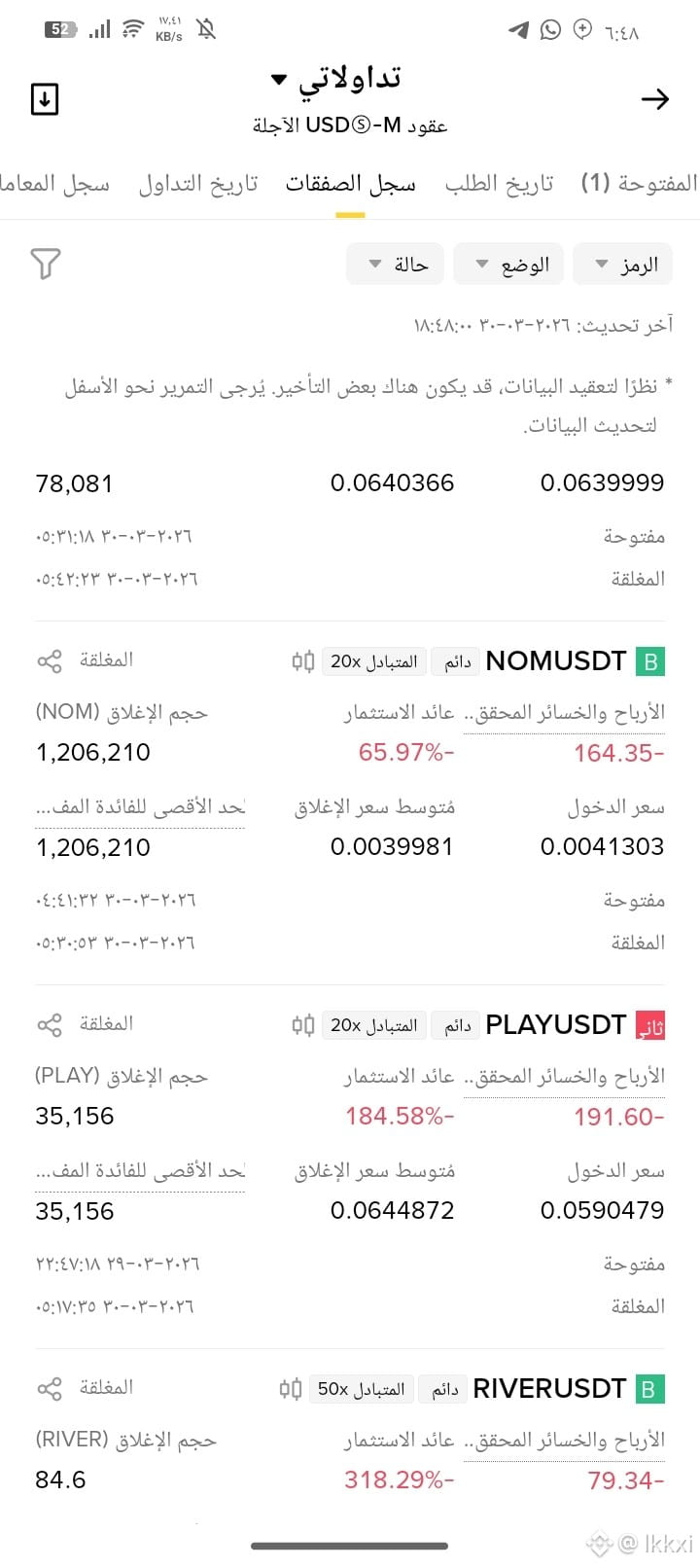Image resolution: width=700 pixels, height=1568 pixels.
Task: Open the RIVERUSDT chart icon
Action: pyautogui.click(x=291, y=1389)
